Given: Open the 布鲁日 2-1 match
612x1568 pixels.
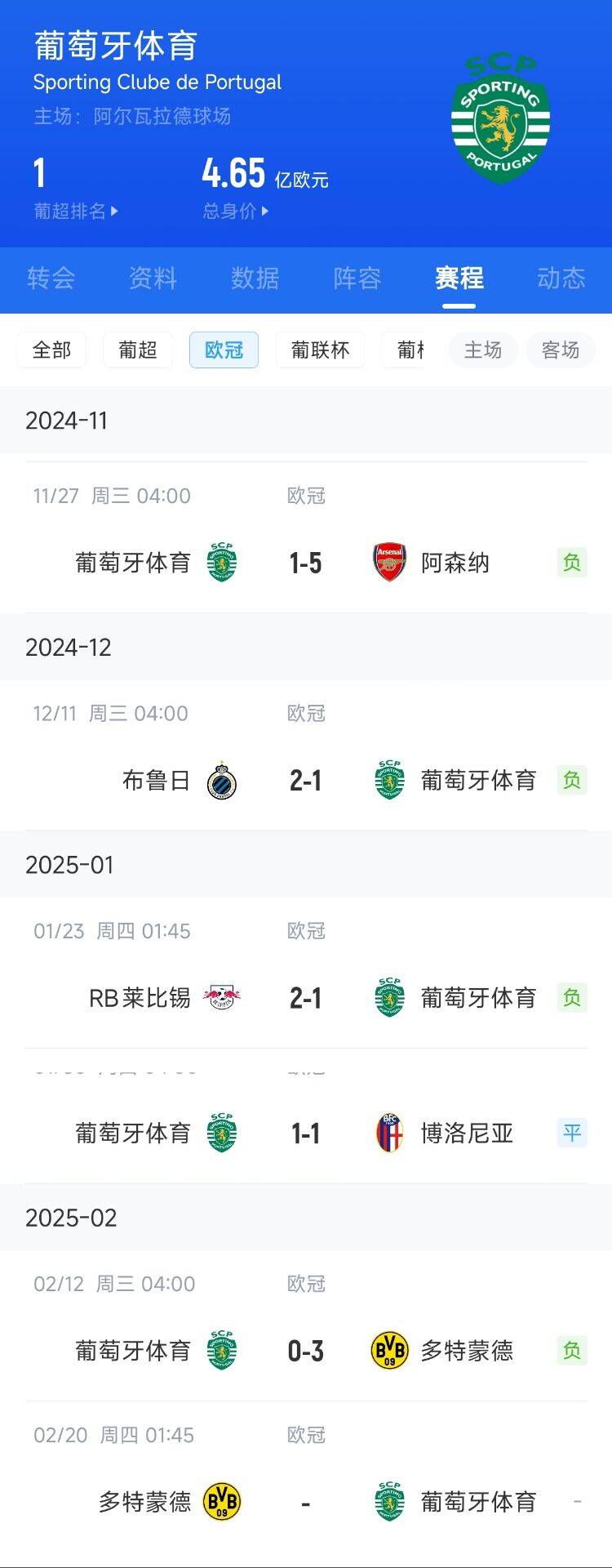Looking at the screenshot, I should tap(306, 781).
